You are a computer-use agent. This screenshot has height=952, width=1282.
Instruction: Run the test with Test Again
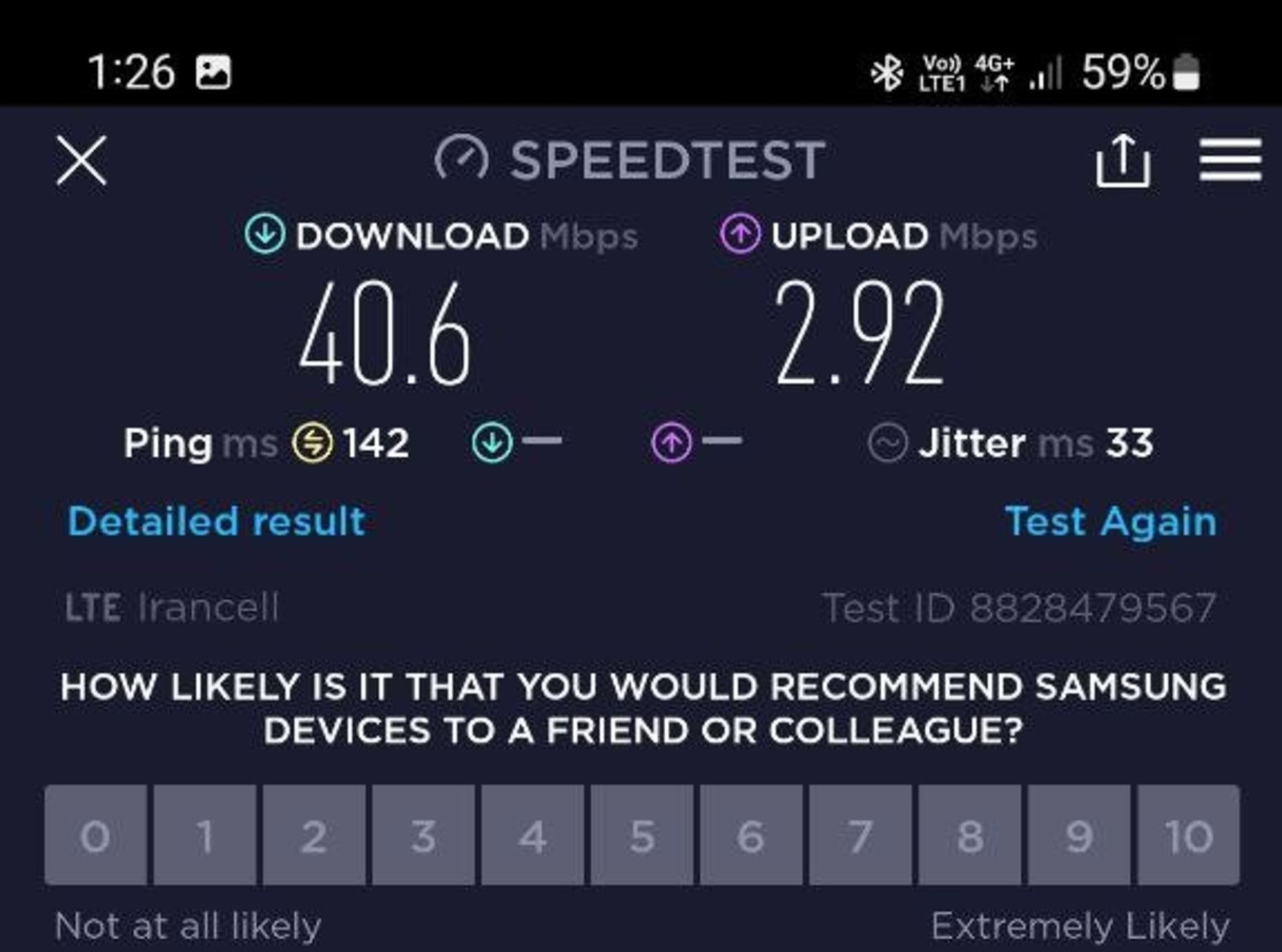tap(1110, 521)
